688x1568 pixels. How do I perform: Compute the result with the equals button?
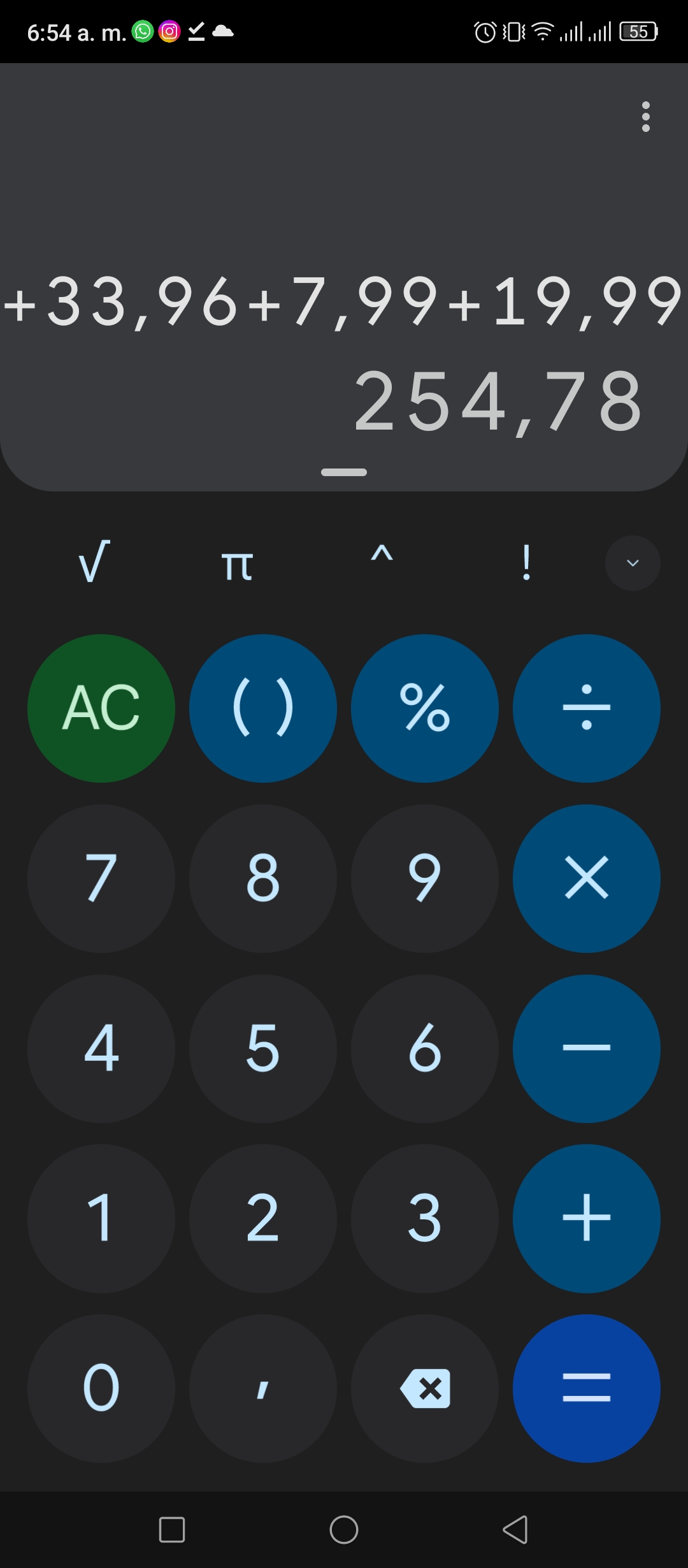(587, 1388)
